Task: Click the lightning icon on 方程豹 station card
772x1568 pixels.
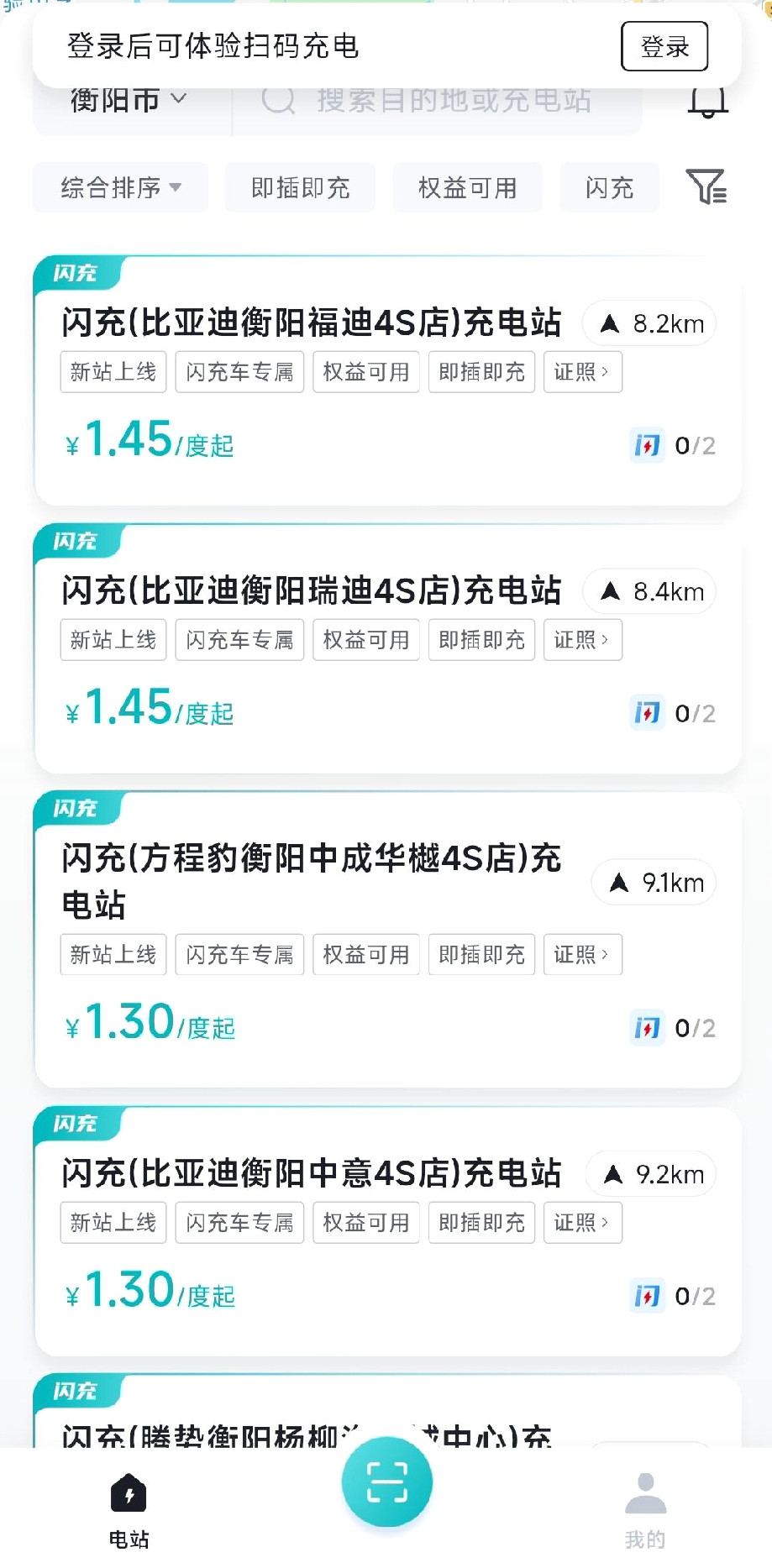Action: tap(646, 1027)
